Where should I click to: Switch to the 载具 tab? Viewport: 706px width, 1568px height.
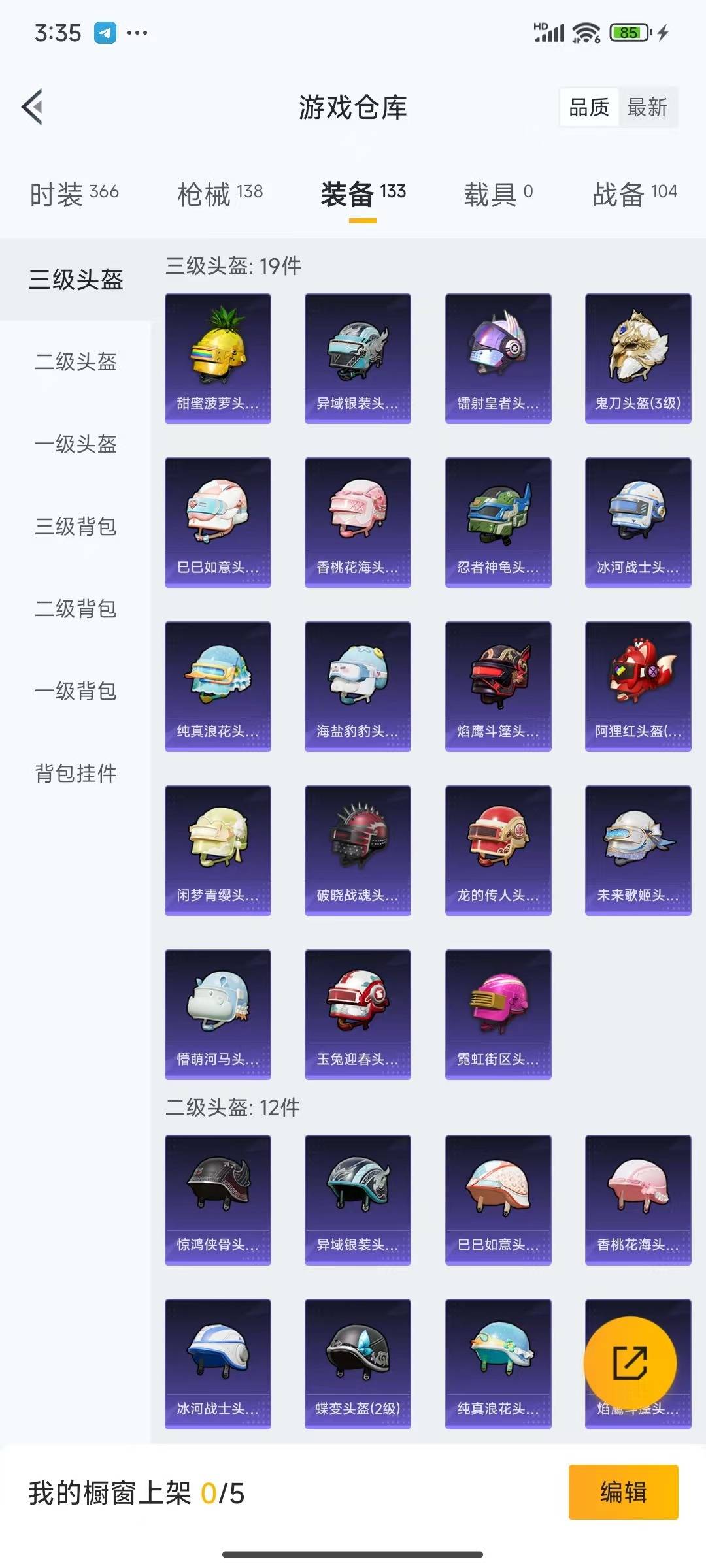[498, 193]
